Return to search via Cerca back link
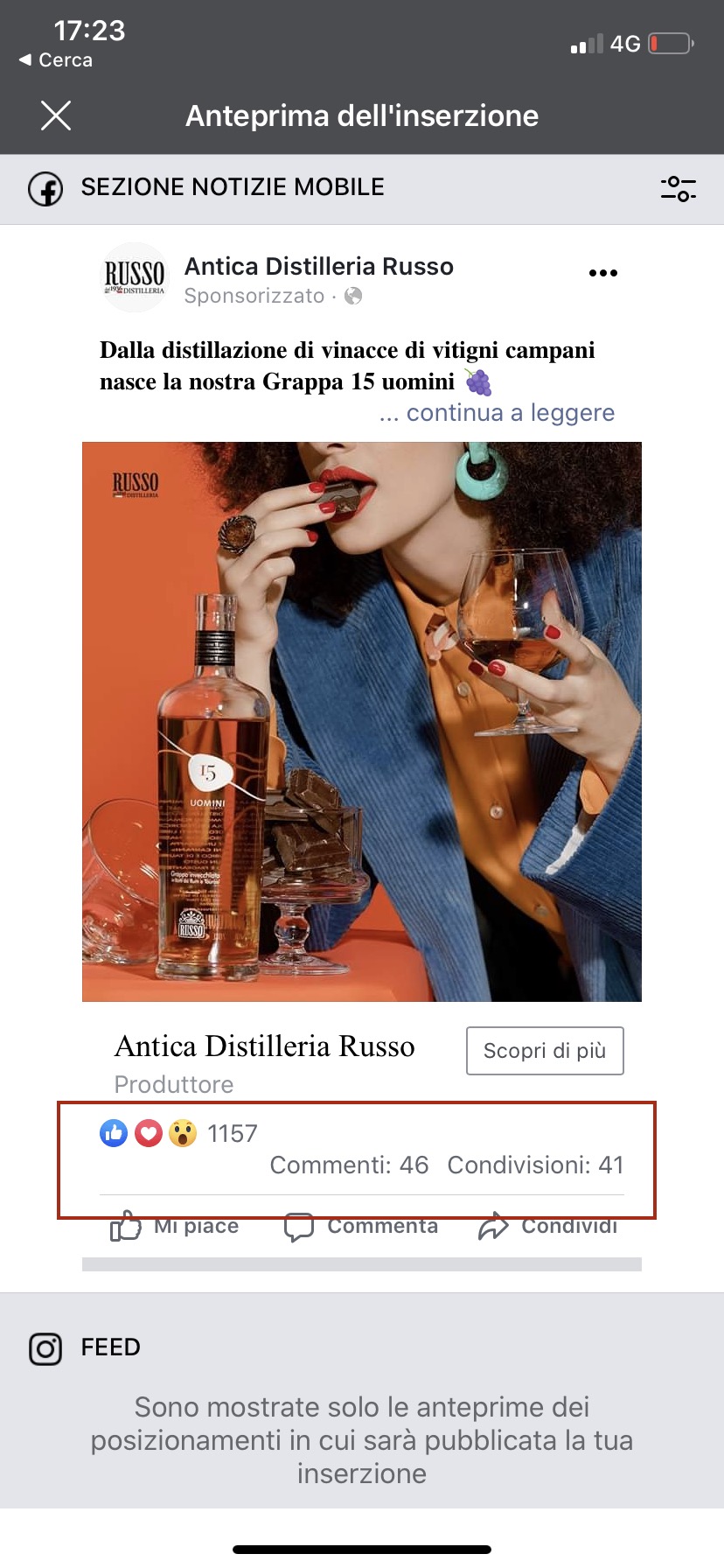The width and height of the screenshot is (724, 1568). (x=56, y=60)
